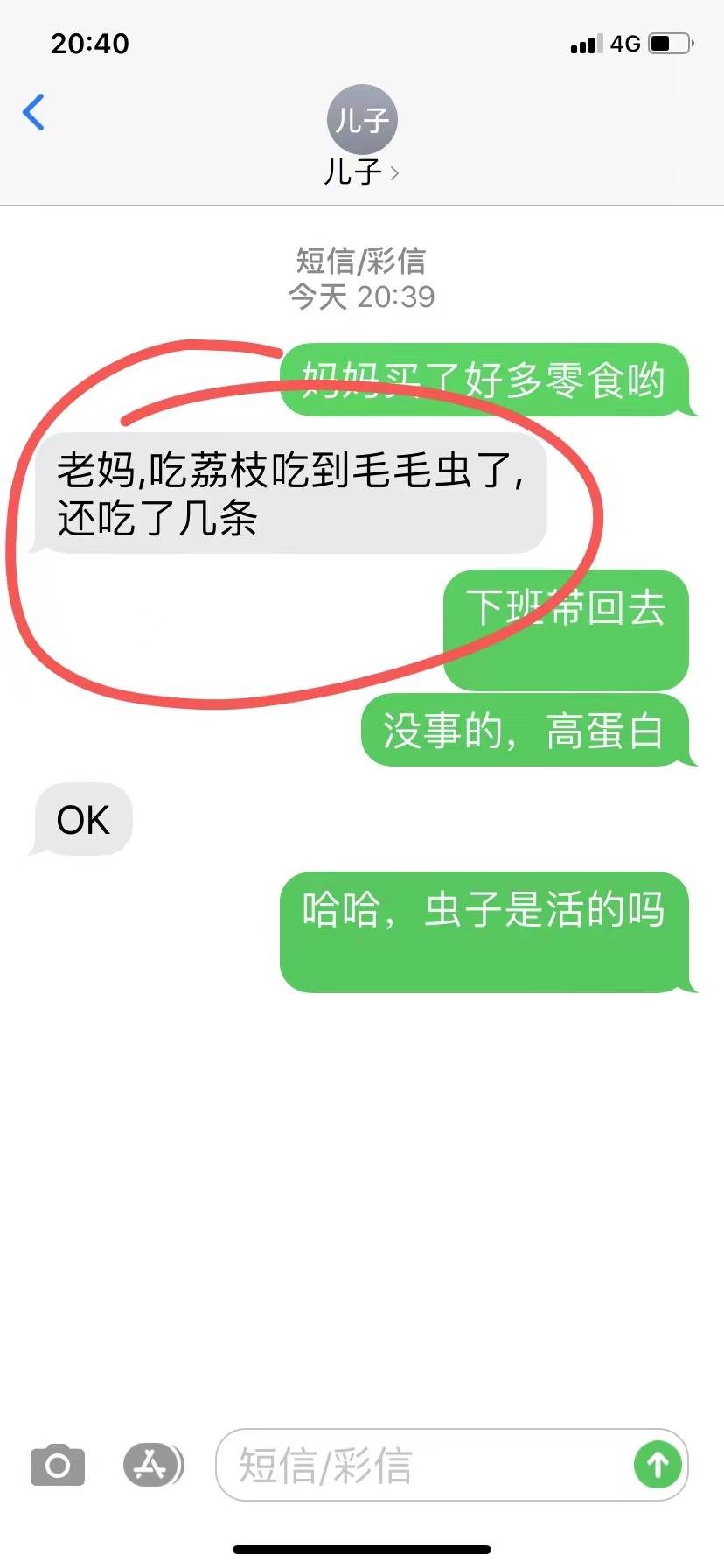Send the message with the green arrow

[658, 1465]
